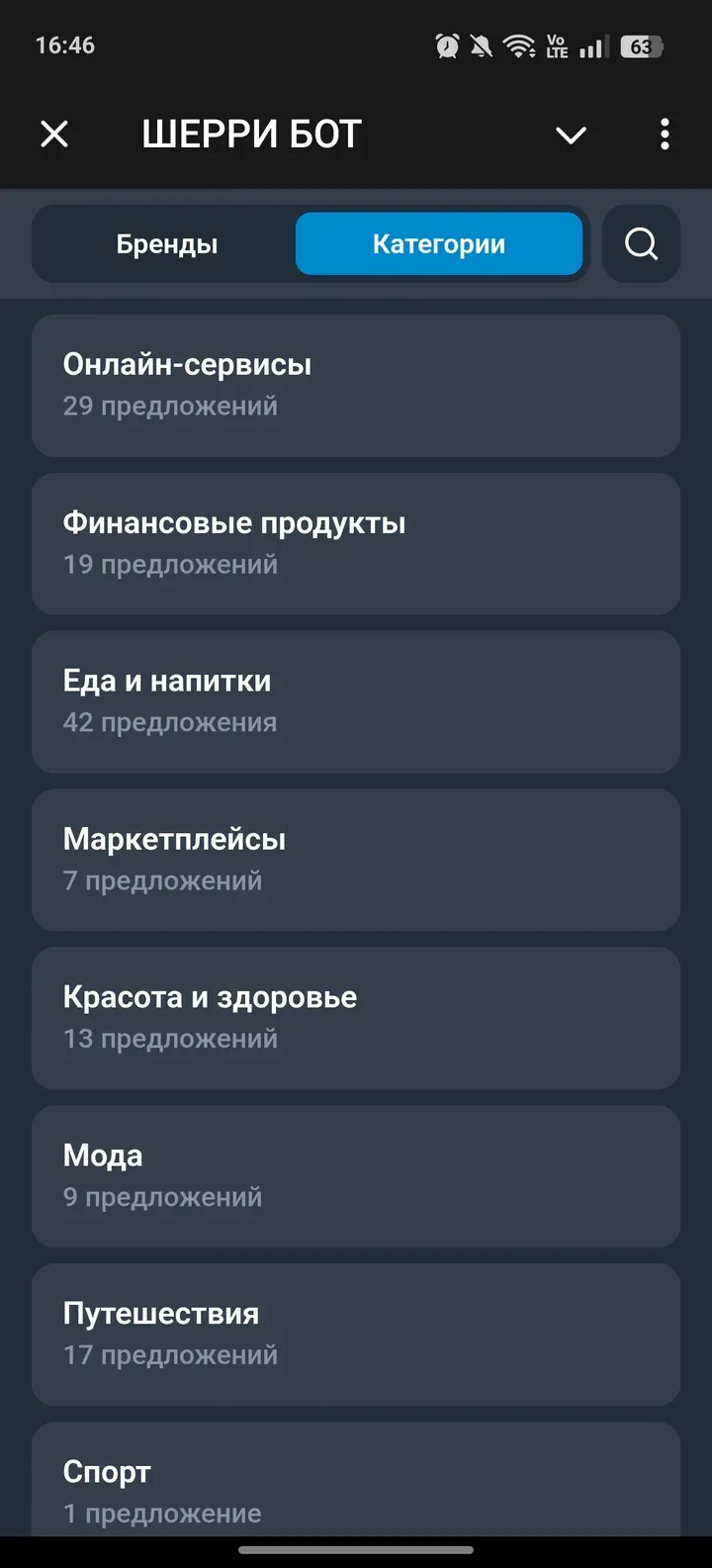The height and width of the screenshot is (1568, 712).
Task: Go to the Мода category
Action: (x=356, y=1177)
